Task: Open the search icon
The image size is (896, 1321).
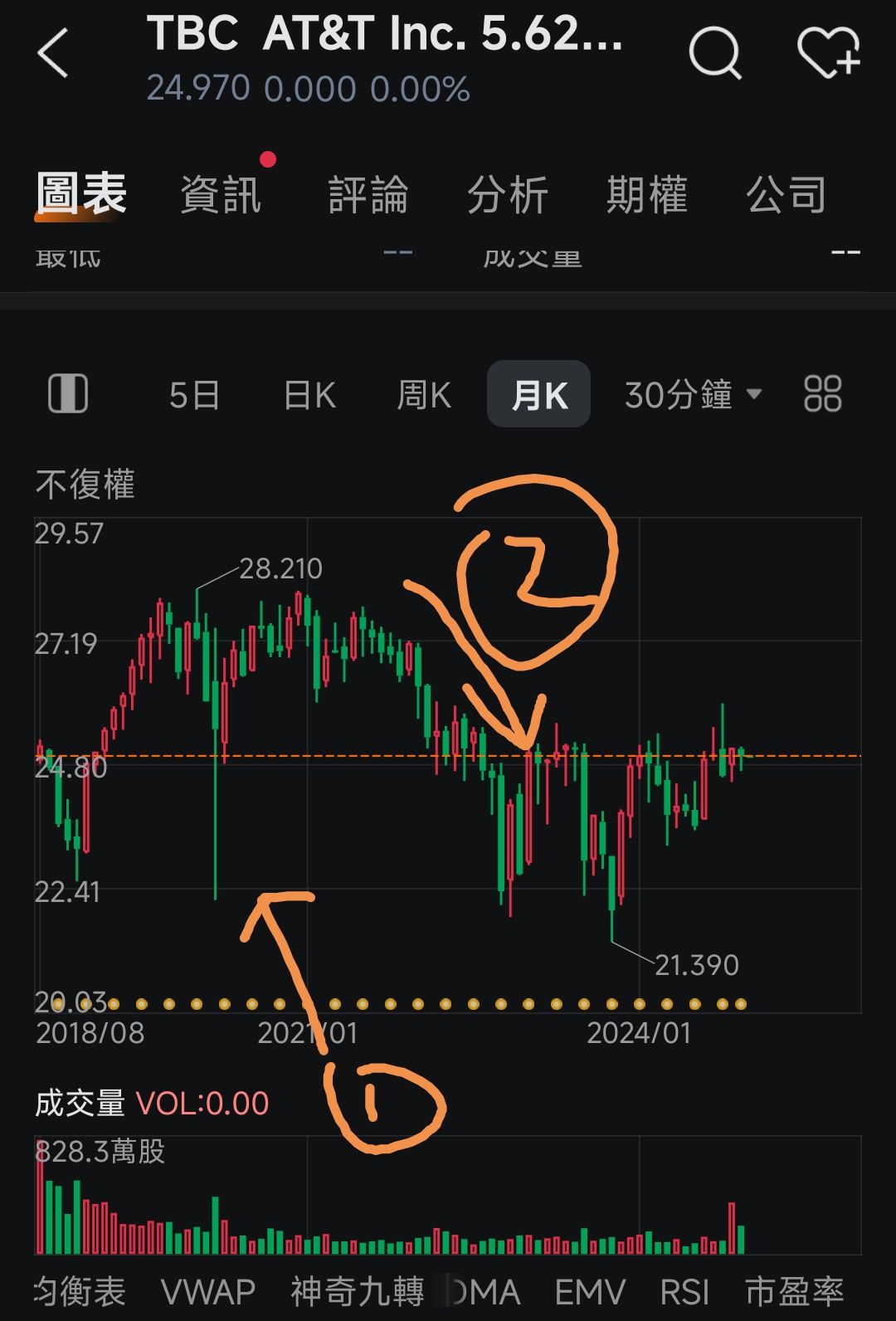Action: pos(714,54)
